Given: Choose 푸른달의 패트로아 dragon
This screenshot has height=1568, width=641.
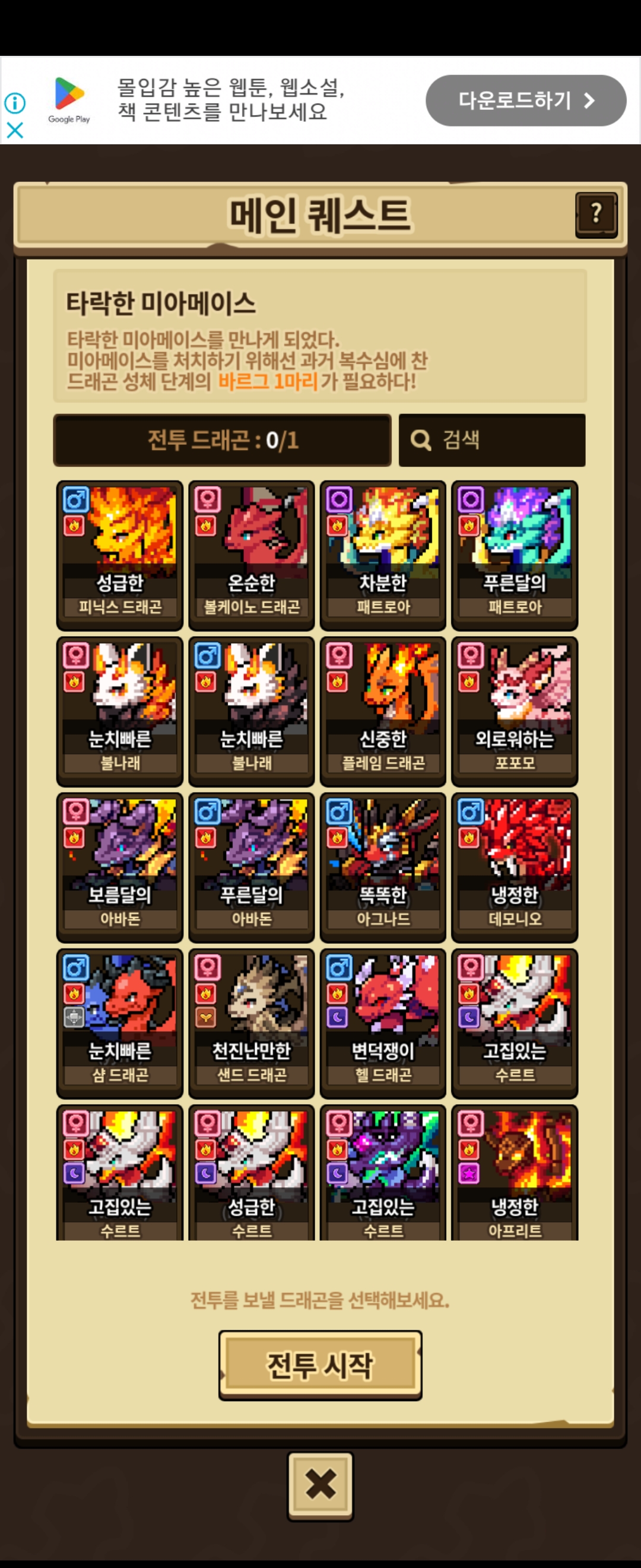Looking at the screenshot, I should click(515, 555).
